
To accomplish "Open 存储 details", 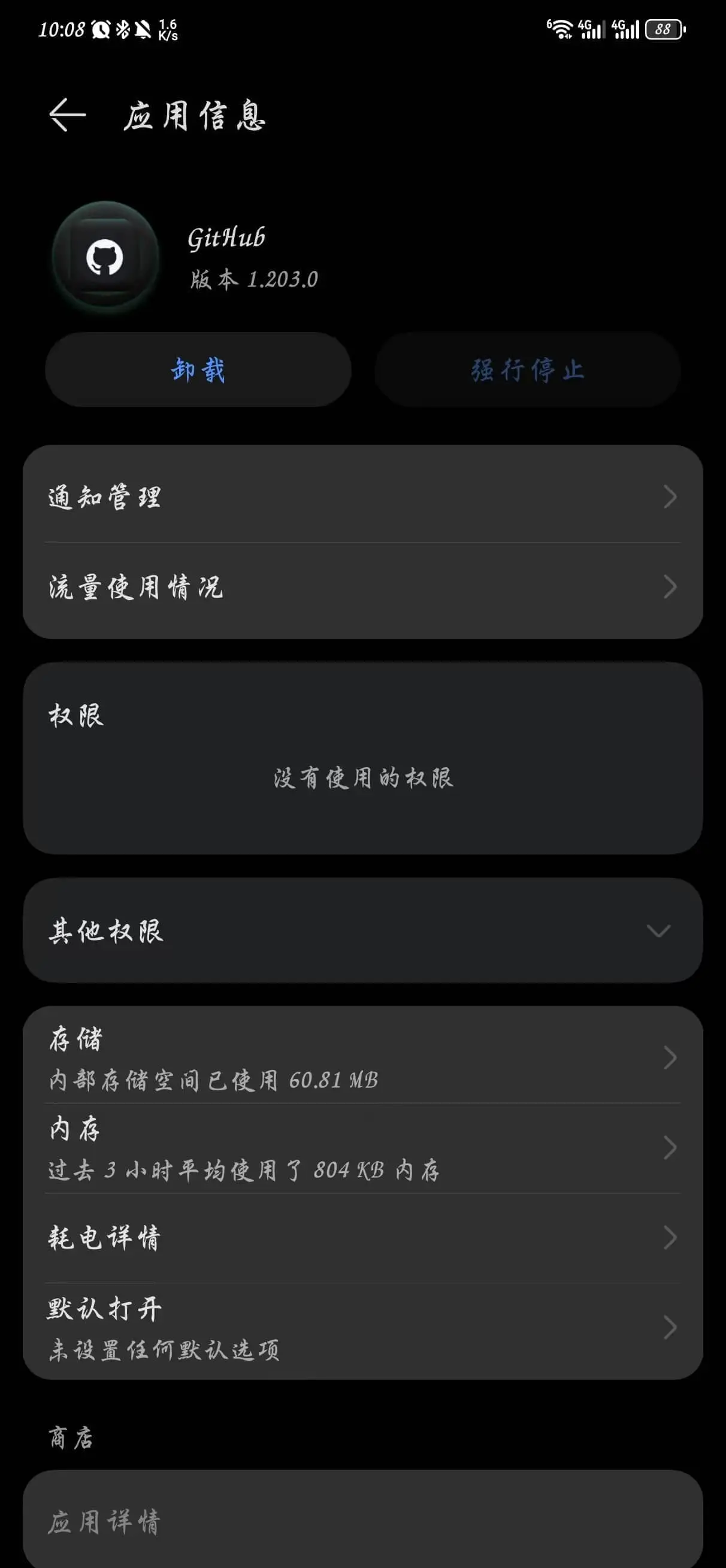I will tap(362, 1058).
